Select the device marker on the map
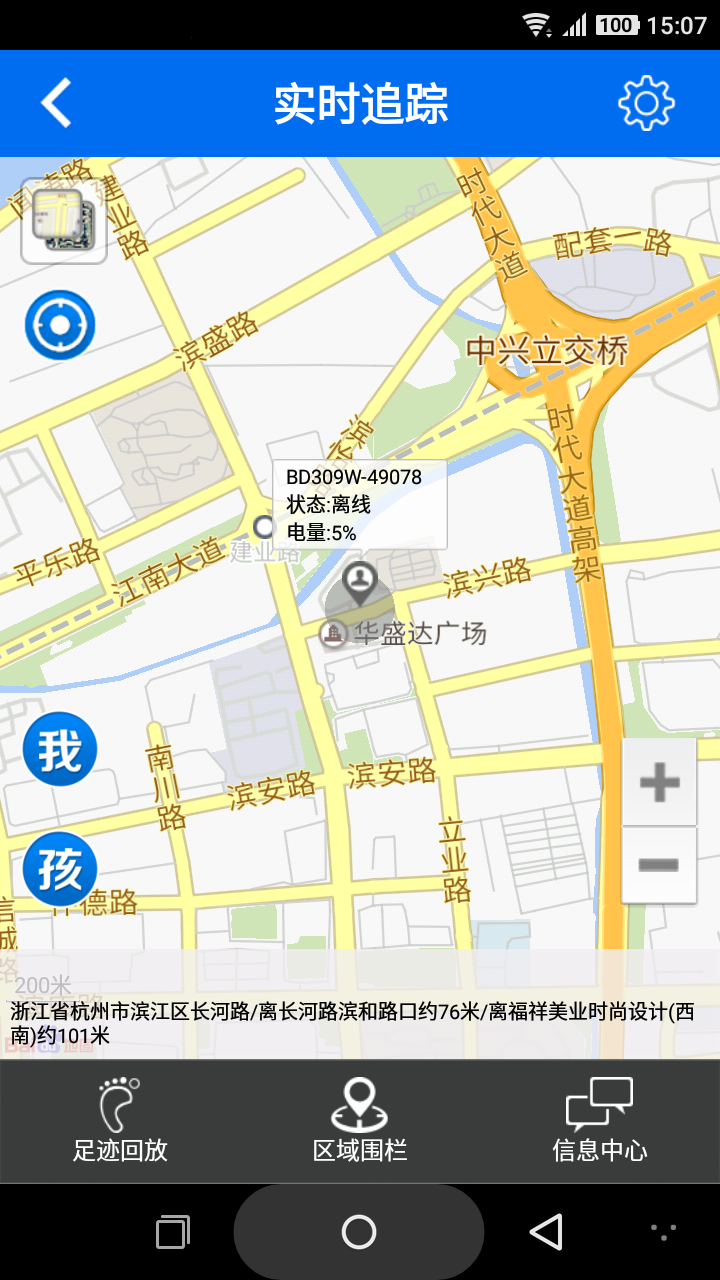Screen dimensions: 720x1280 (360, 580)
